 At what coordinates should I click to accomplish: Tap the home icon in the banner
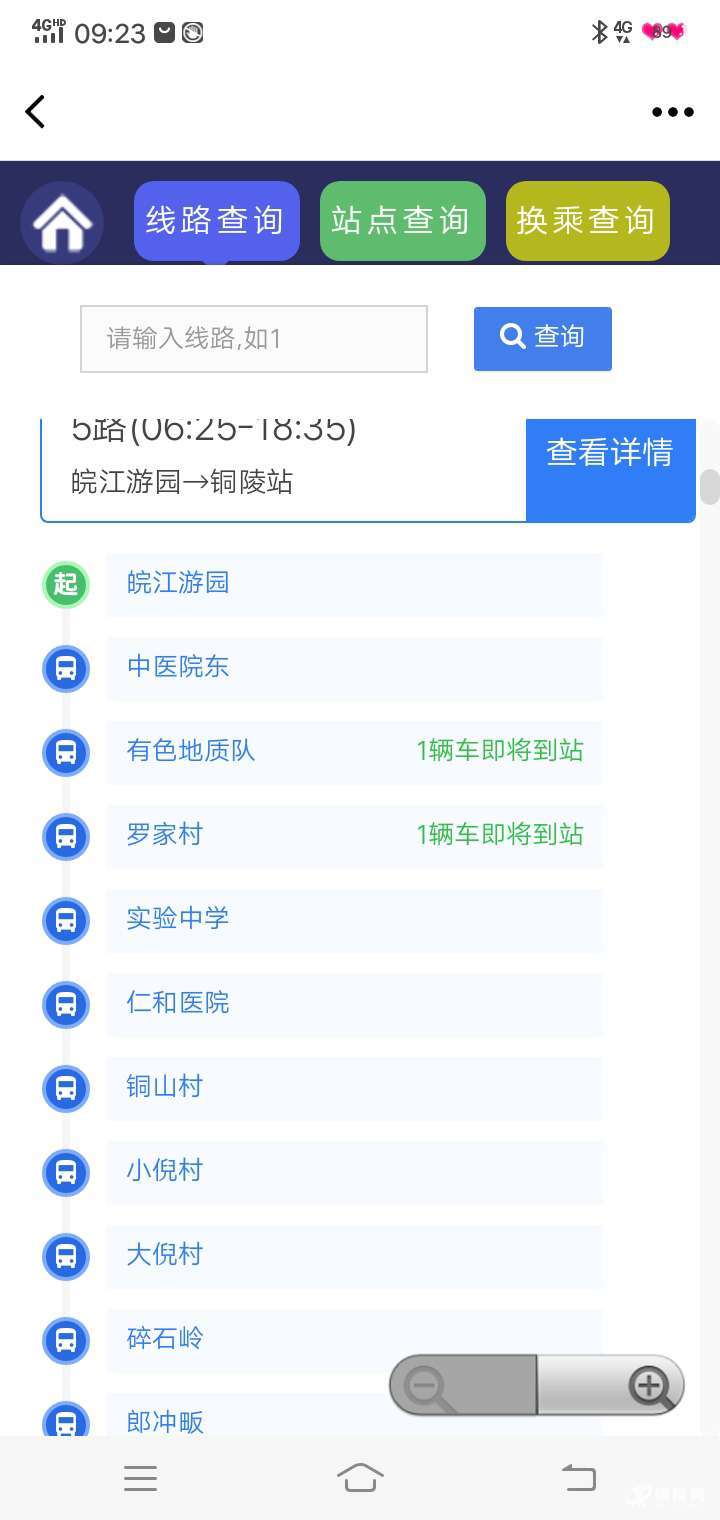(62, 223)
